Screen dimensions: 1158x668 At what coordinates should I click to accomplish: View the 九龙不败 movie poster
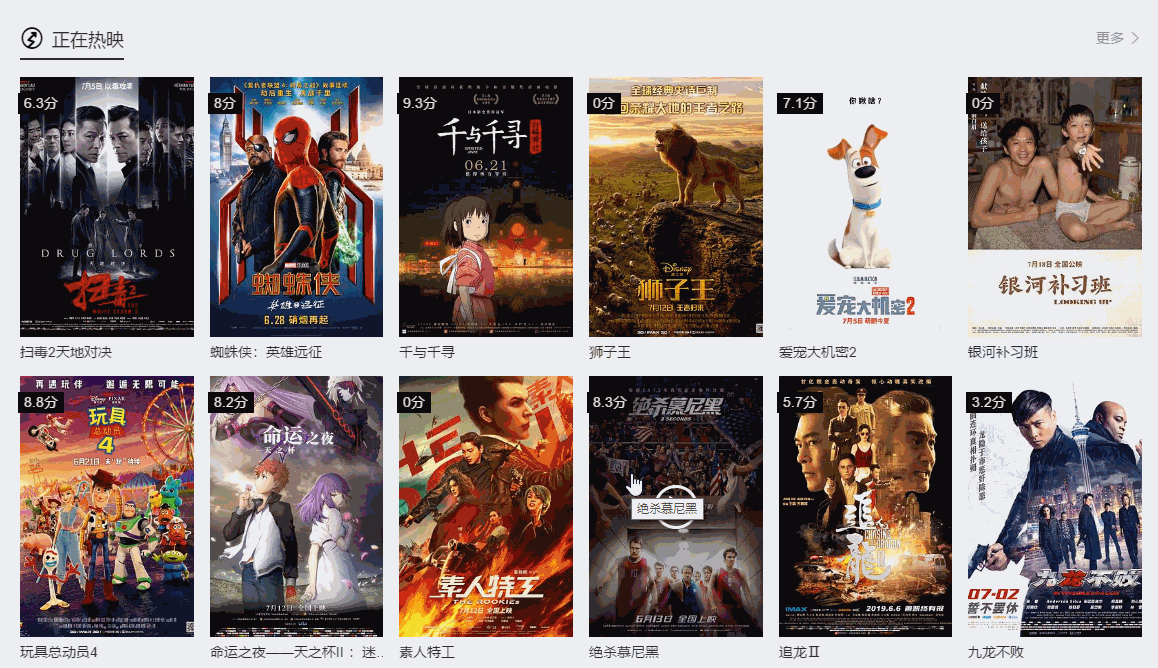pos(1055,506)
